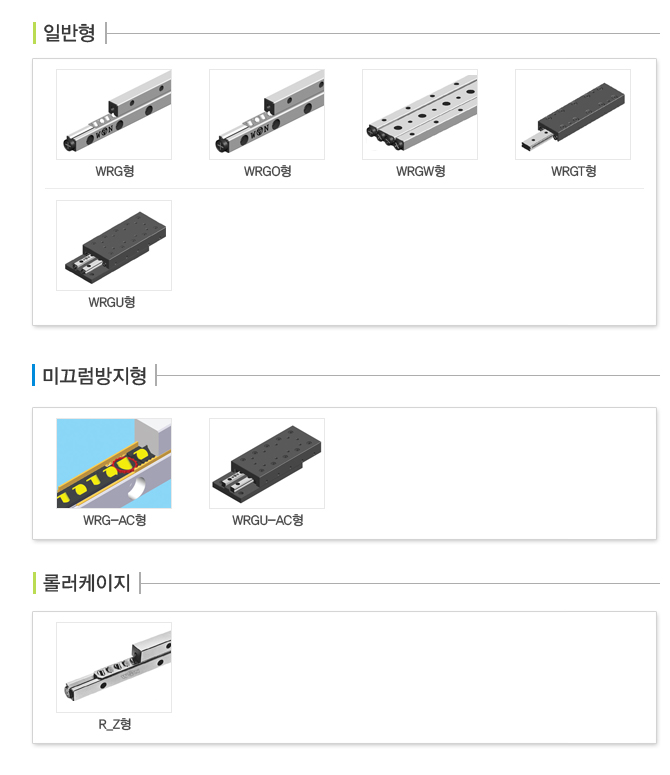The width and height of the screenshot is (670, 775).
Task: View the WRGU-AC형 product
Action: (267, 463)
